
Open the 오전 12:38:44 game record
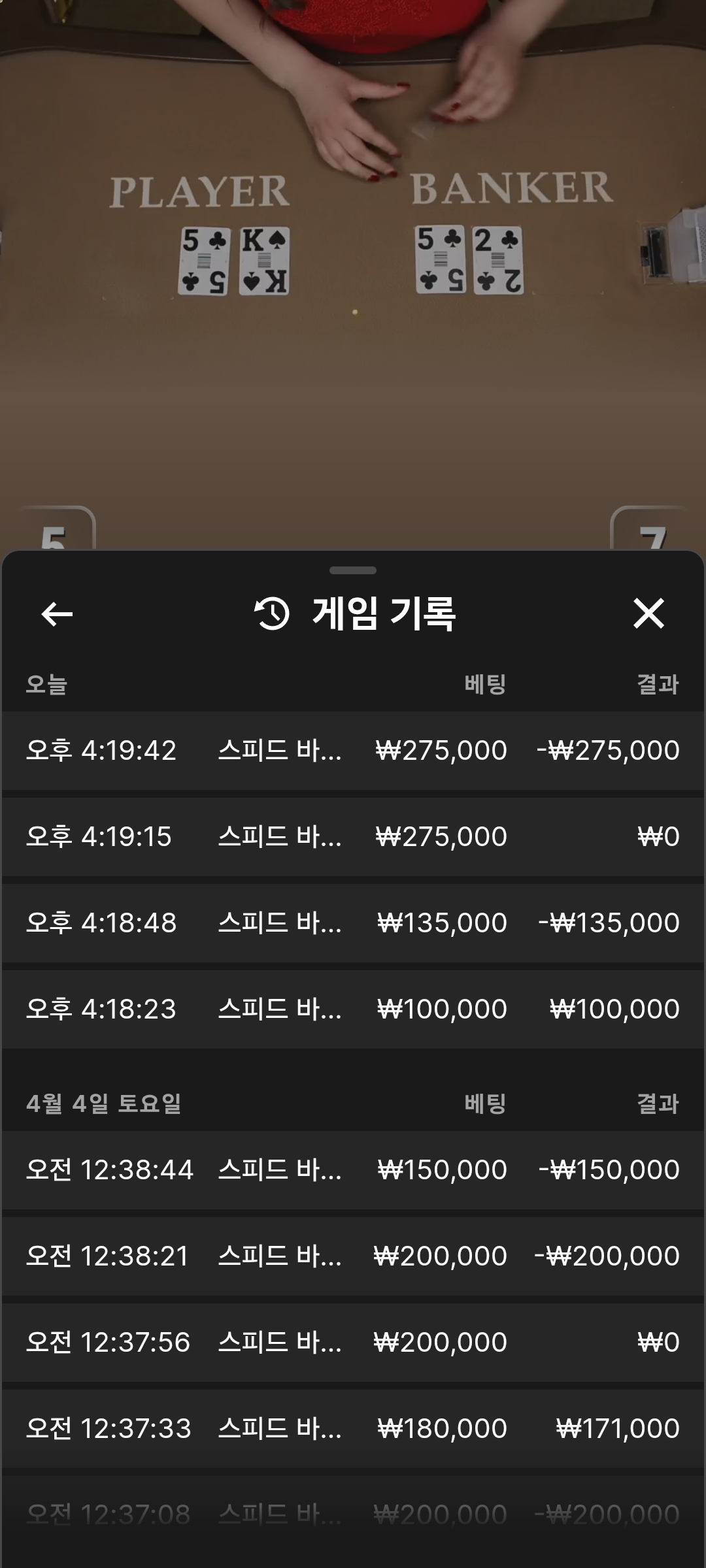(x=353, y=1169)
